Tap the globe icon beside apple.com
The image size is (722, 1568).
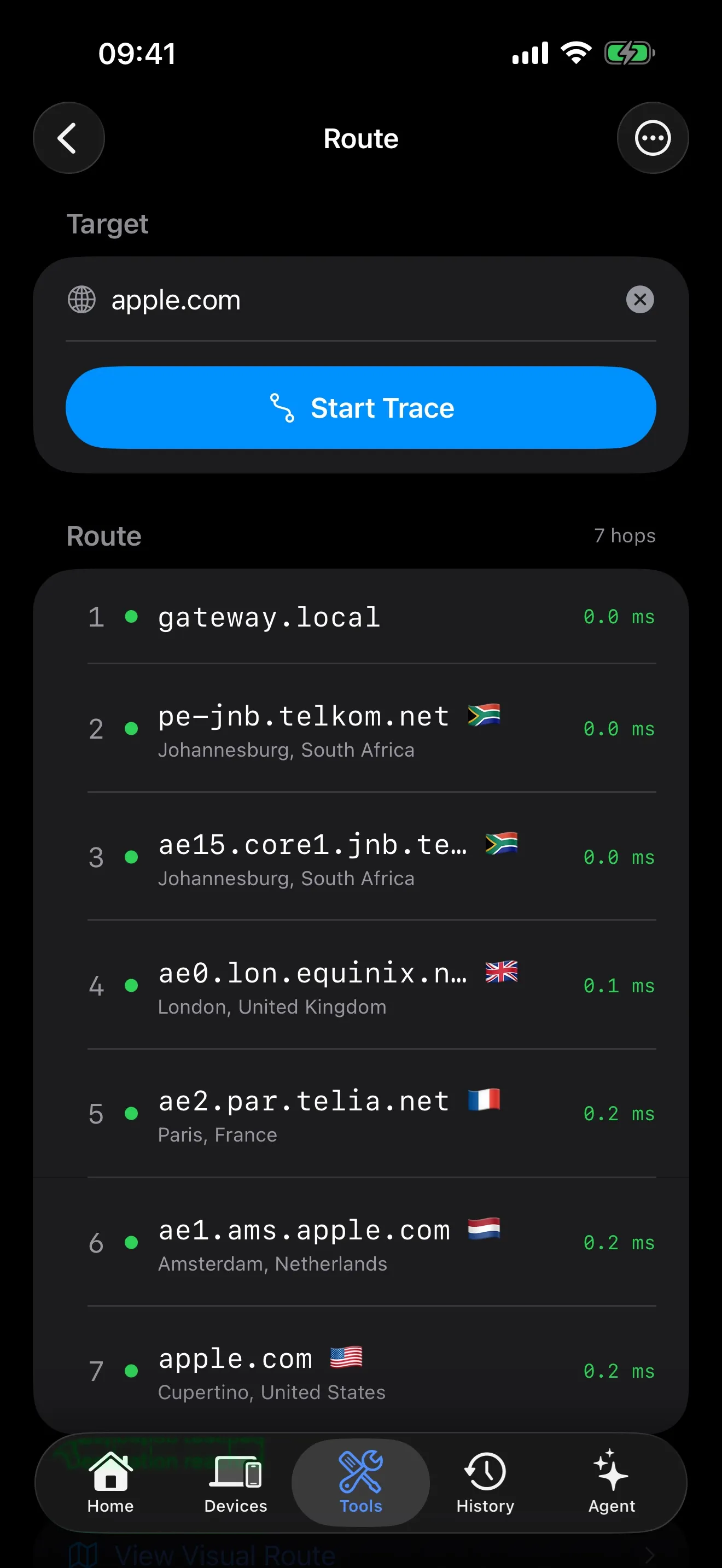(x=81, y=300)
